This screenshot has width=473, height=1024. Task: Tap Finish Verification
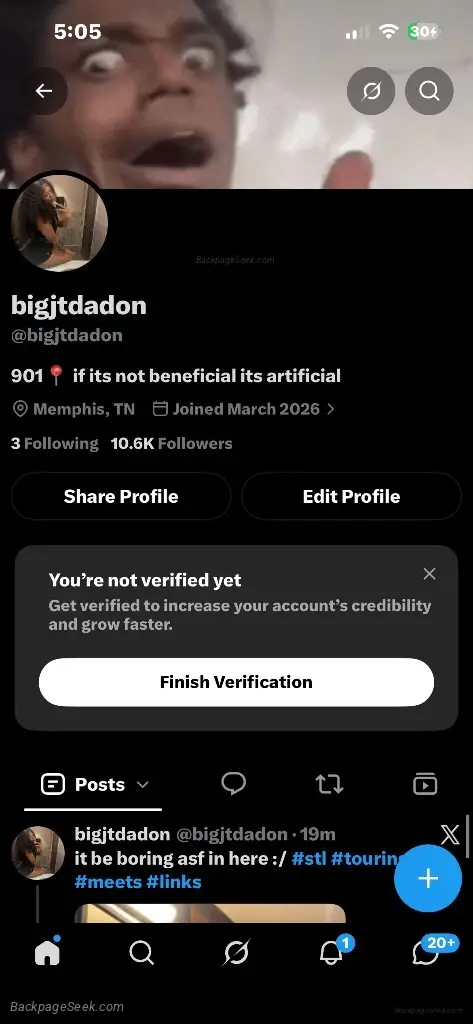236,682
